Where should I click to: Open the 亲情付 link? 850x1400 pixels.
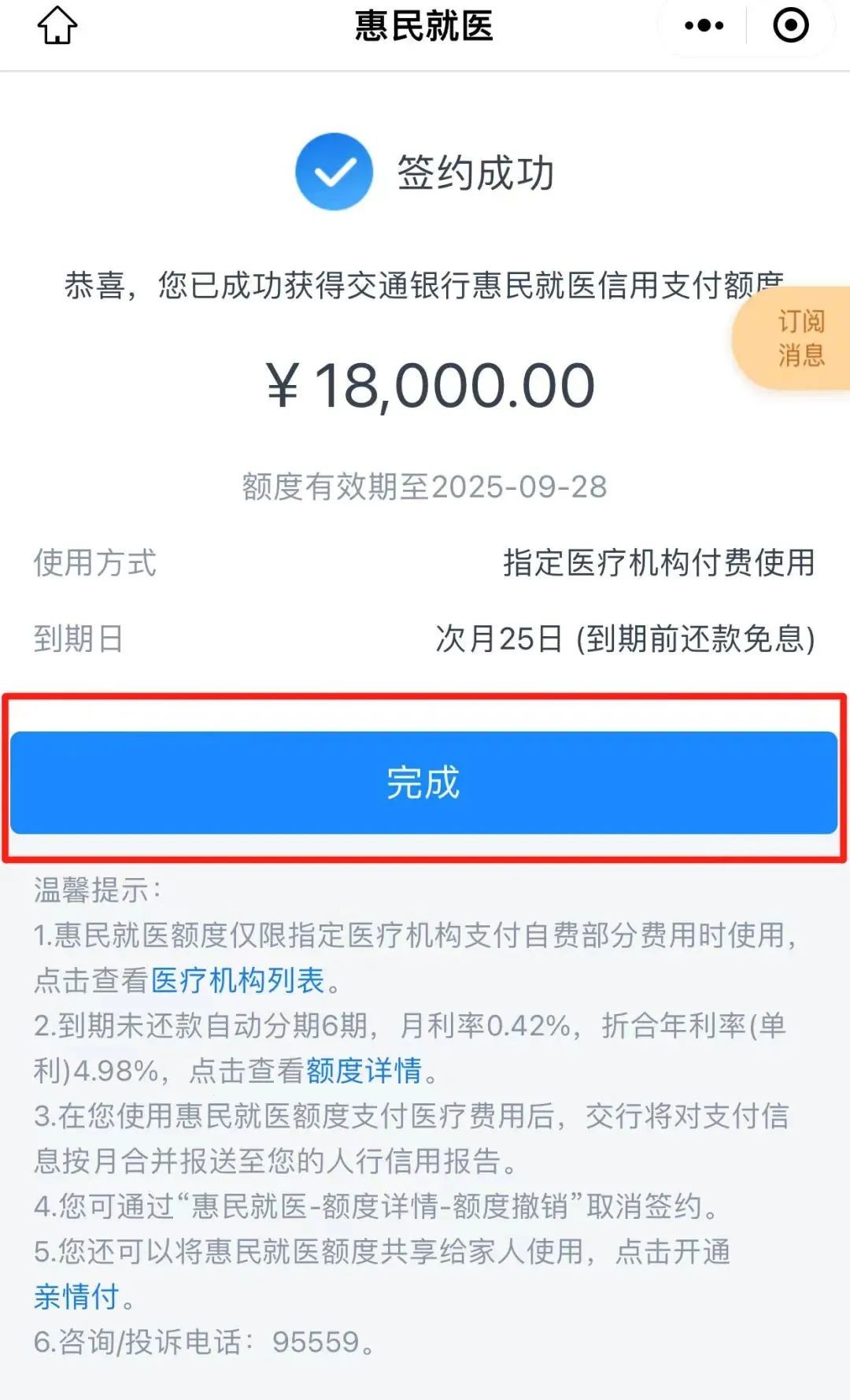(76, 1296)
